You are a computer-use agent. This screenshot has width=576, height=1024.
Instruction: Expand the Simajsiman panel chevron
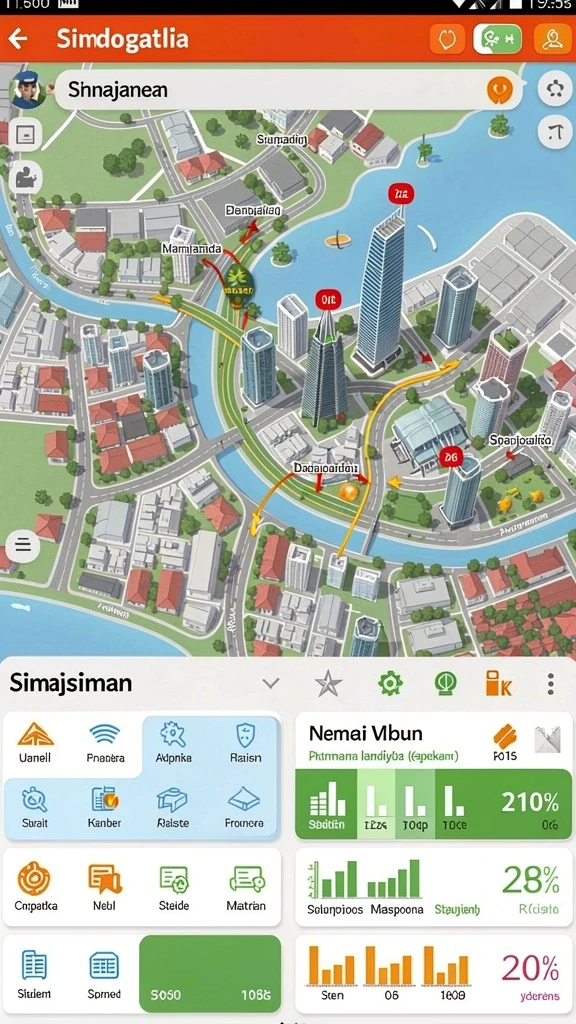point(270,684)
